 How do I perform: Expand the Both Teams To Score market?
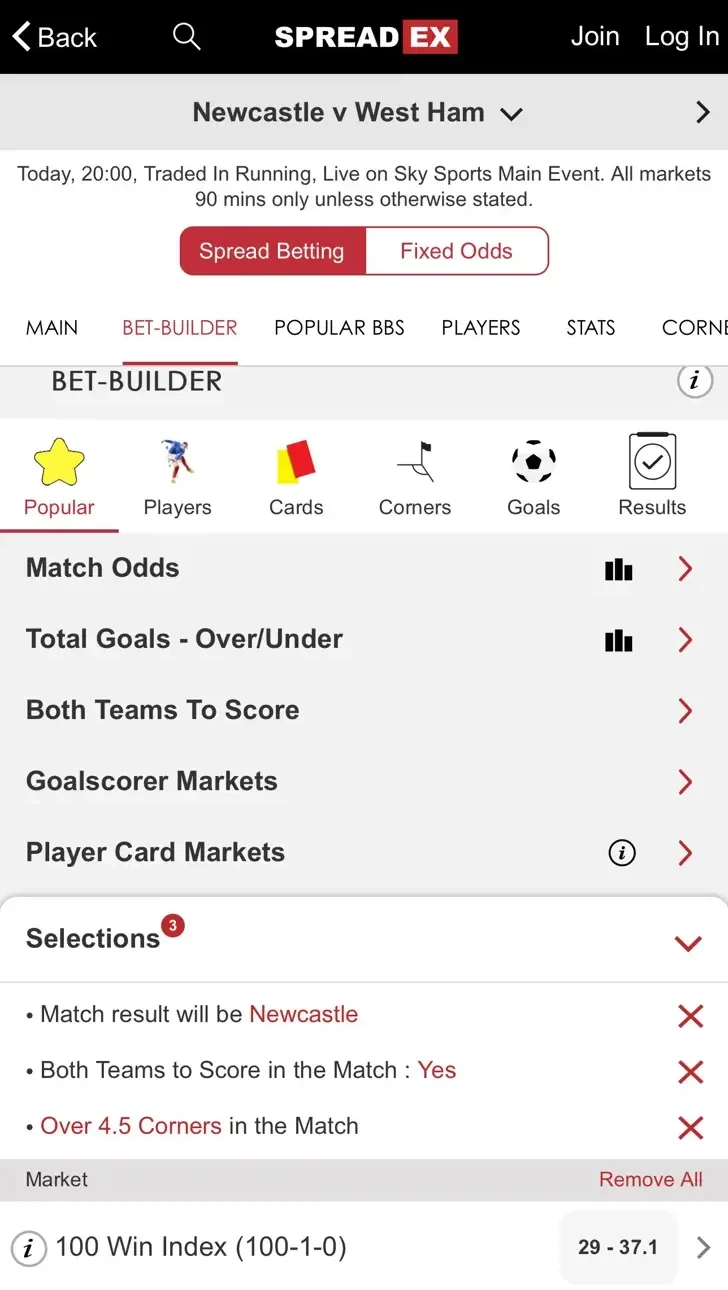[685, 711]
